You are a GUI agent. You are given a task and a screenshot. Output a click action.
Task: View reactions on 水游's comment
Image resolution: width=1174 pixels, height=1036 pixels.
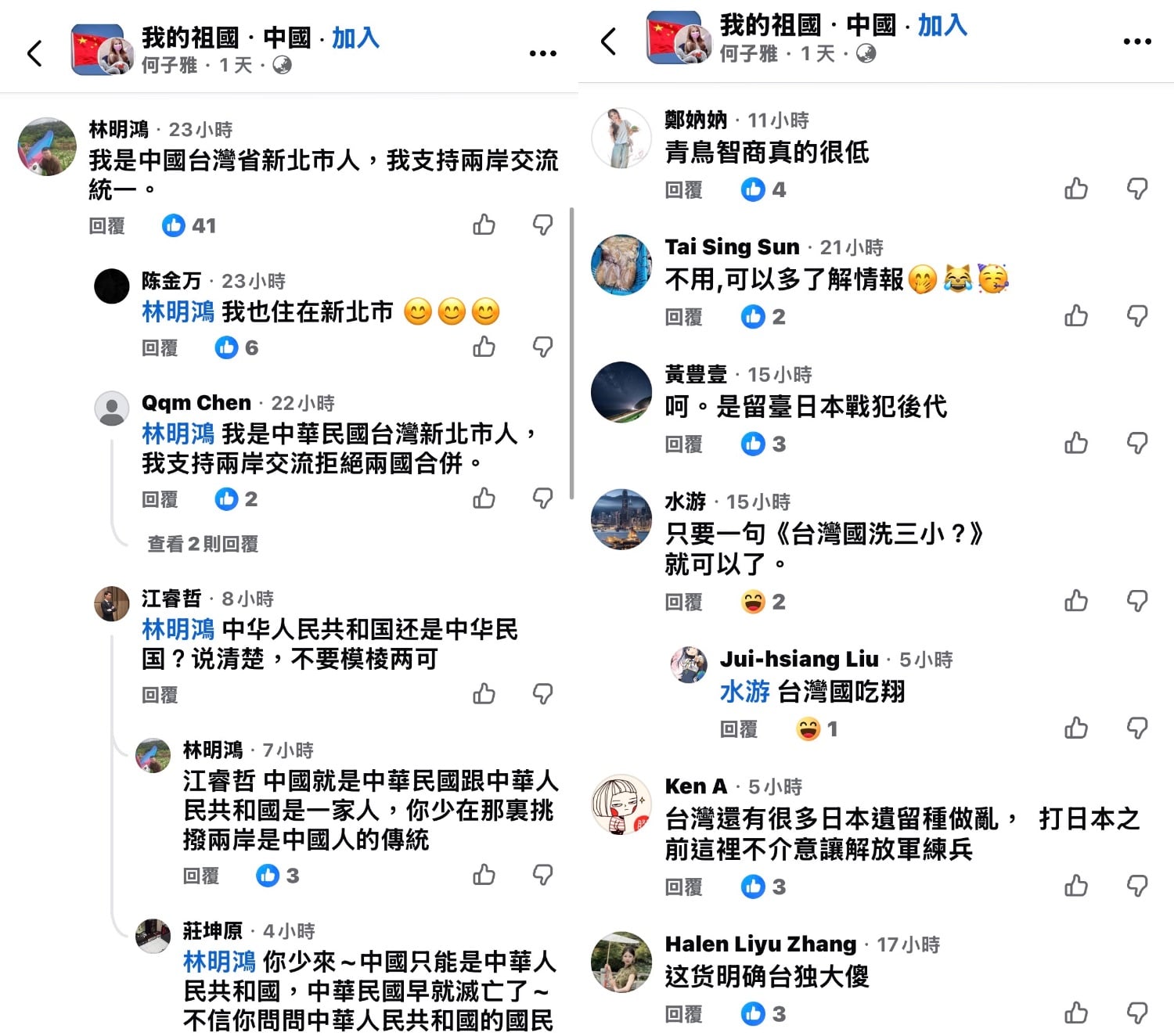tap(762, 602)
